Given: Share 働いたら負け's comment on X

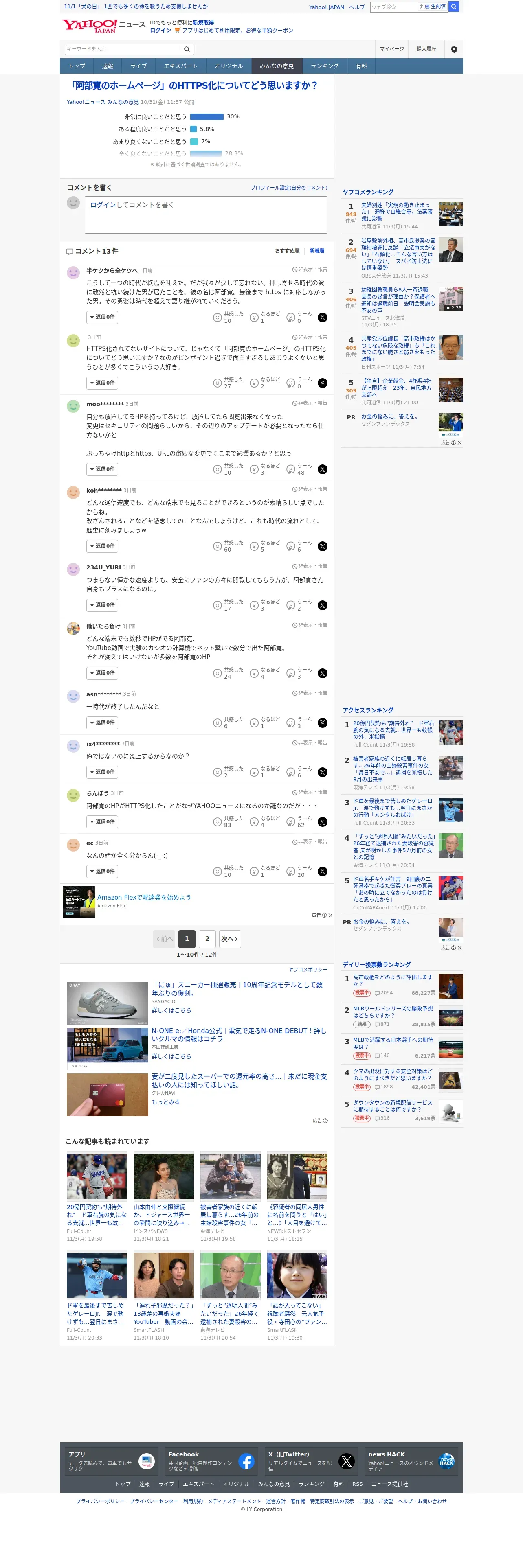Looking at the screenshot, I should (x=322, y=673).
